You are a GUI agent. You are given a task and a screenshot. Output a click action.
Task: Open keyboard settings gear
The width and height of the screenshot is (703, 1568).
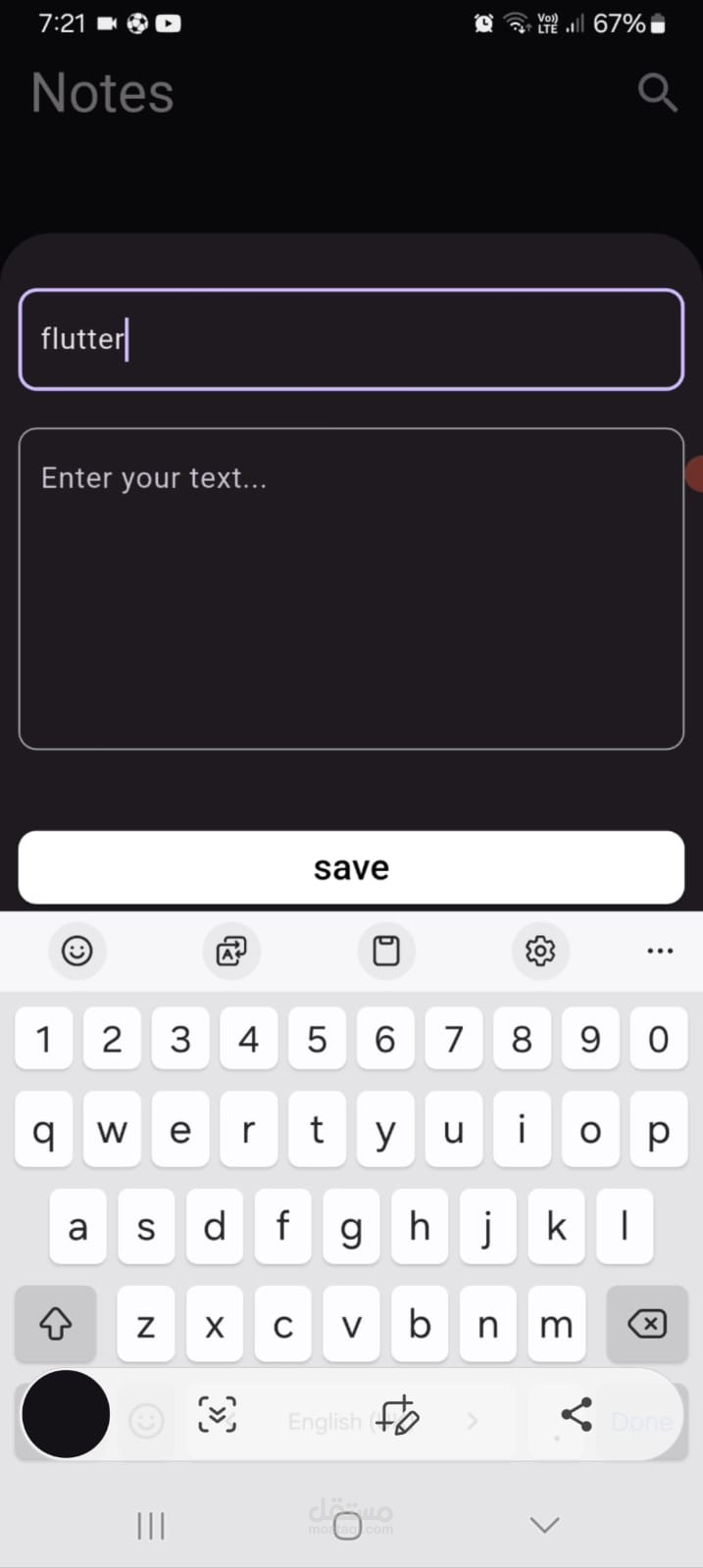540,951
